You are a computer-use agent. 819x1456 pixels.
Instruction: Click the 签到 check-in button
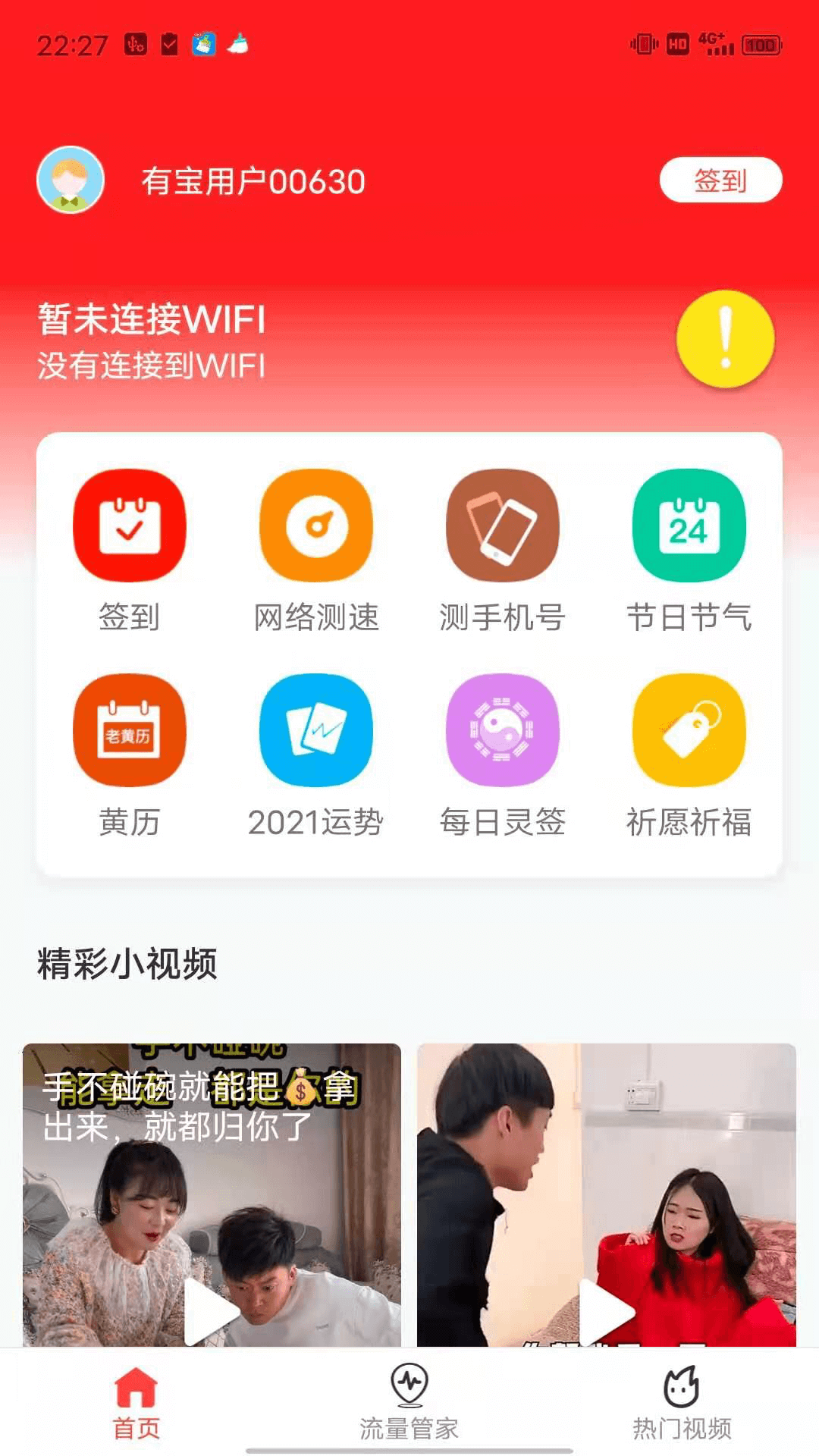coord(719,180)
